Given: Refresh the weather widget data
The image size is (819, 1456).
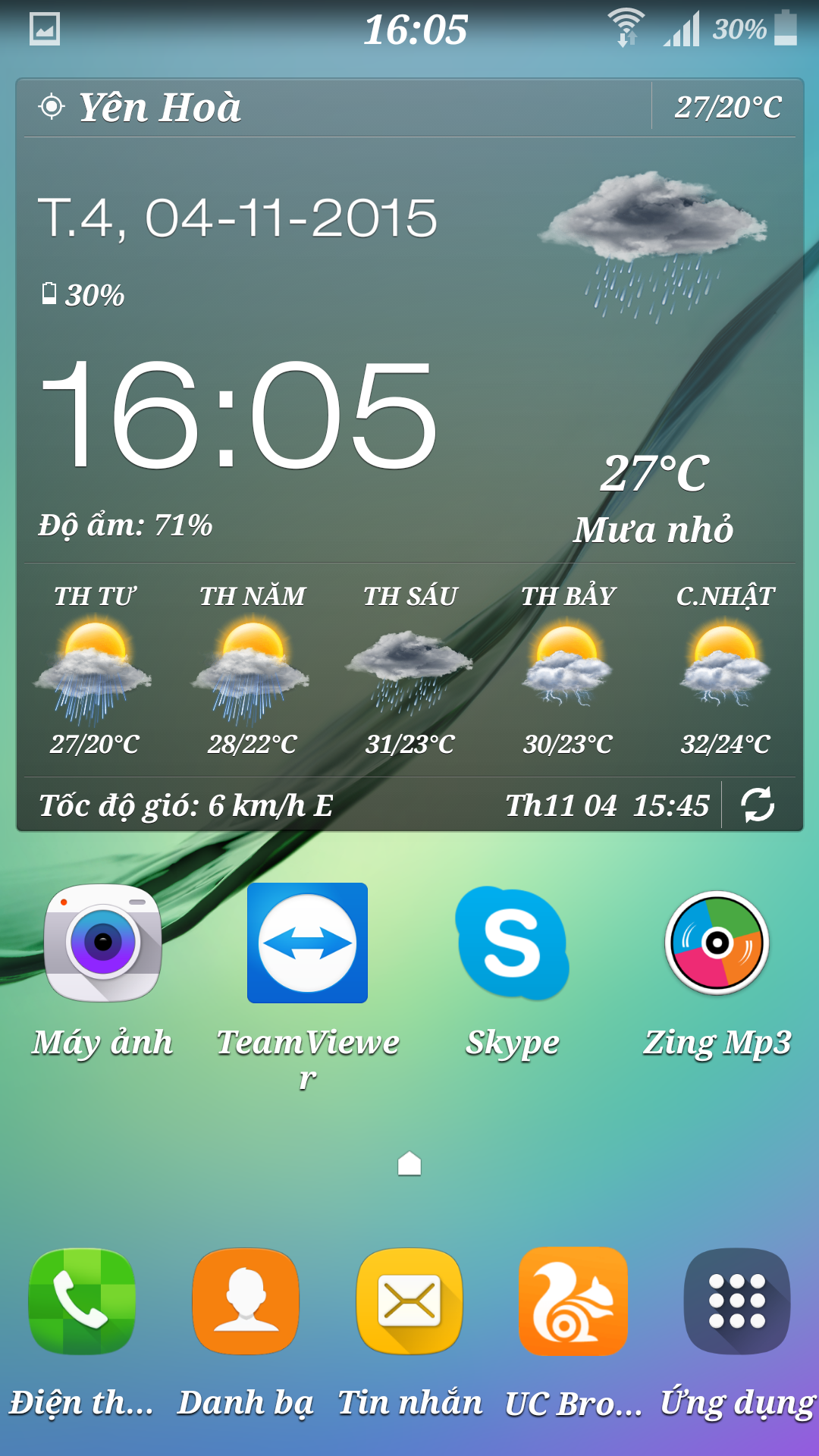Looking at the screenshot, I should click(x=758, y=805).
